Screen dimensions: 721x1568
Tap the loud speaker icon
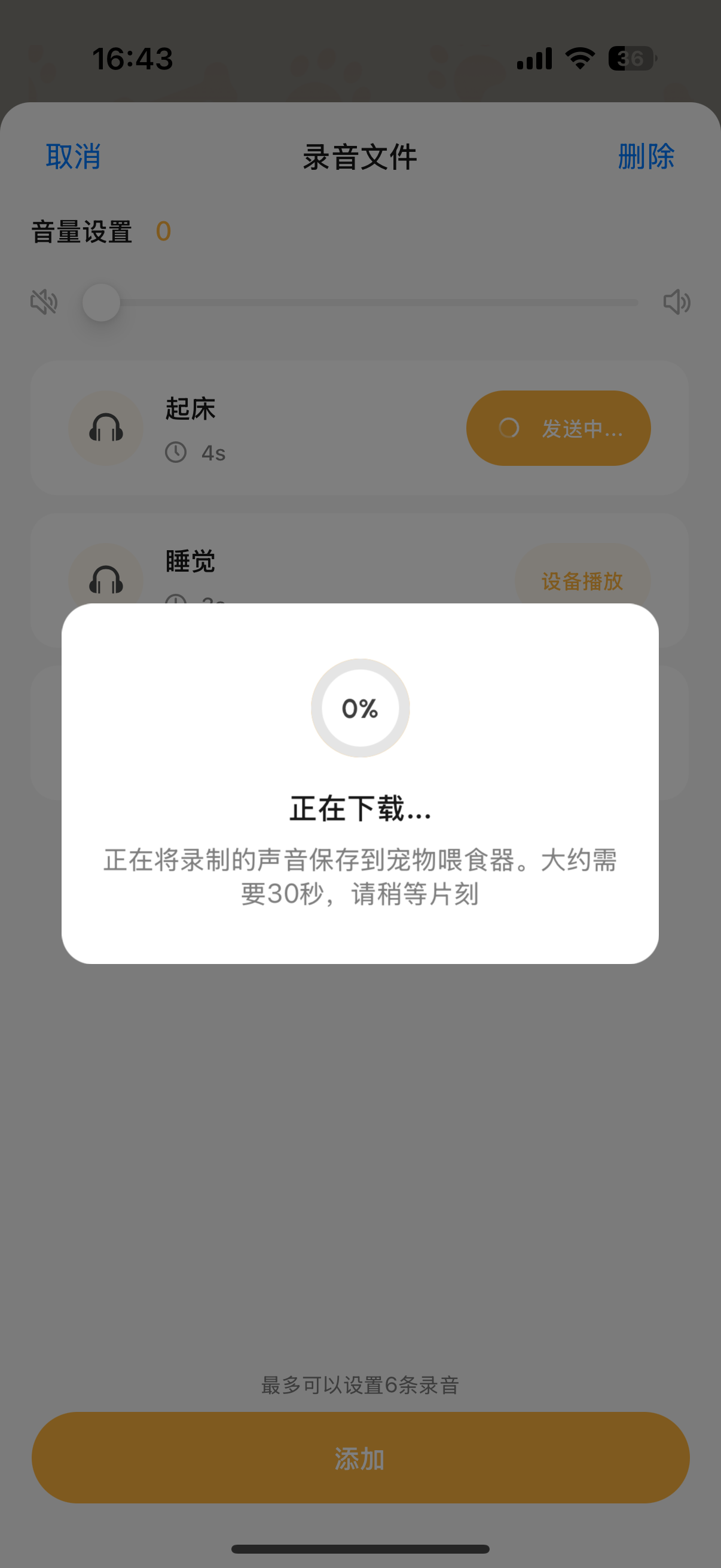tap(677, 303)
